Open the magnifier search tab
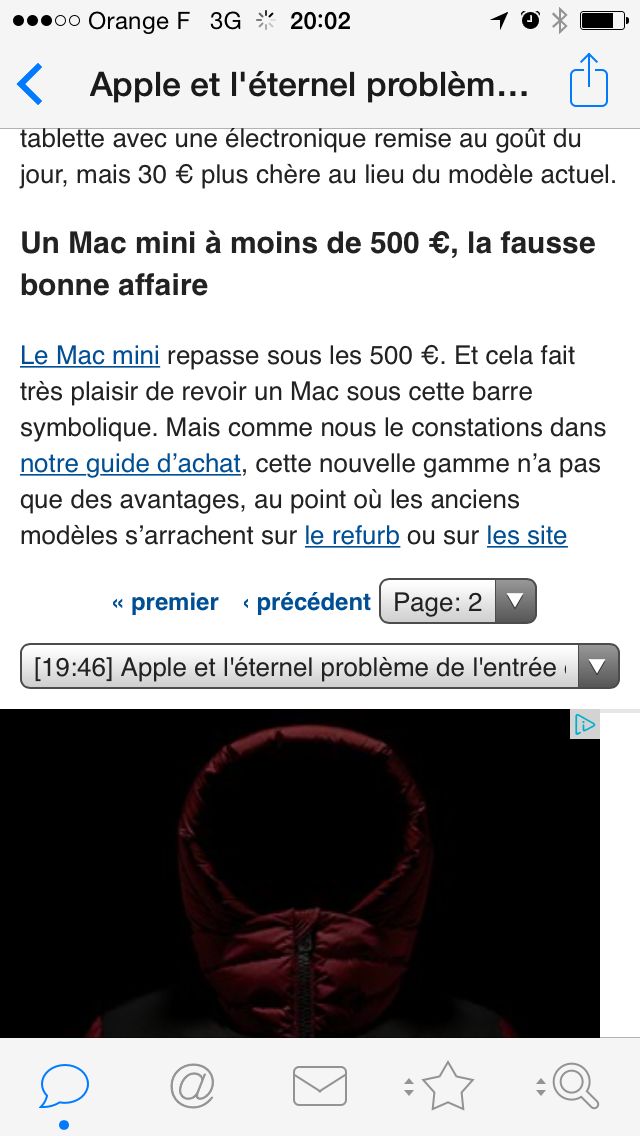This screenshot has height=1136, width=640. 569,1087
